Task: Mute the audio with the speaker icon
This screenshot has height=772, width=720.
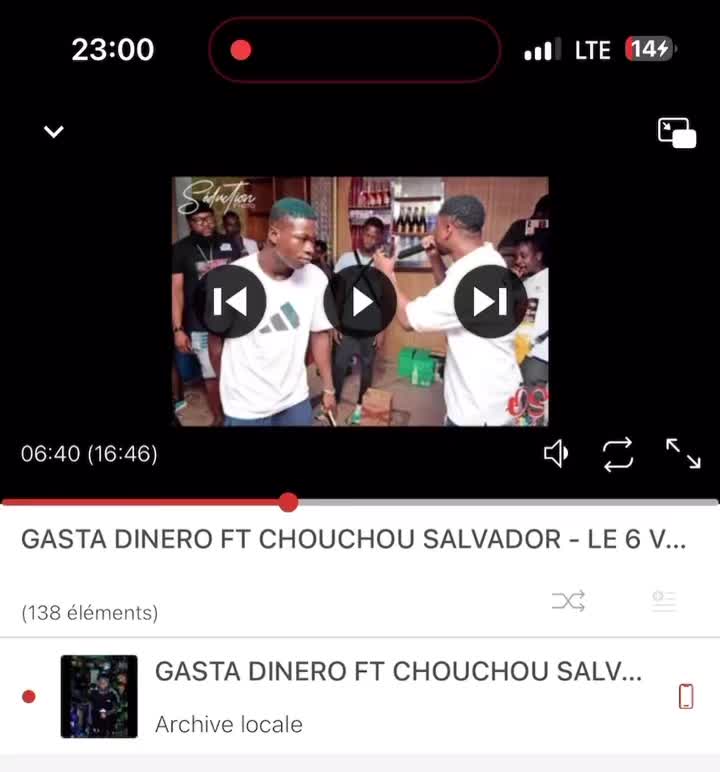Action: 555,455
